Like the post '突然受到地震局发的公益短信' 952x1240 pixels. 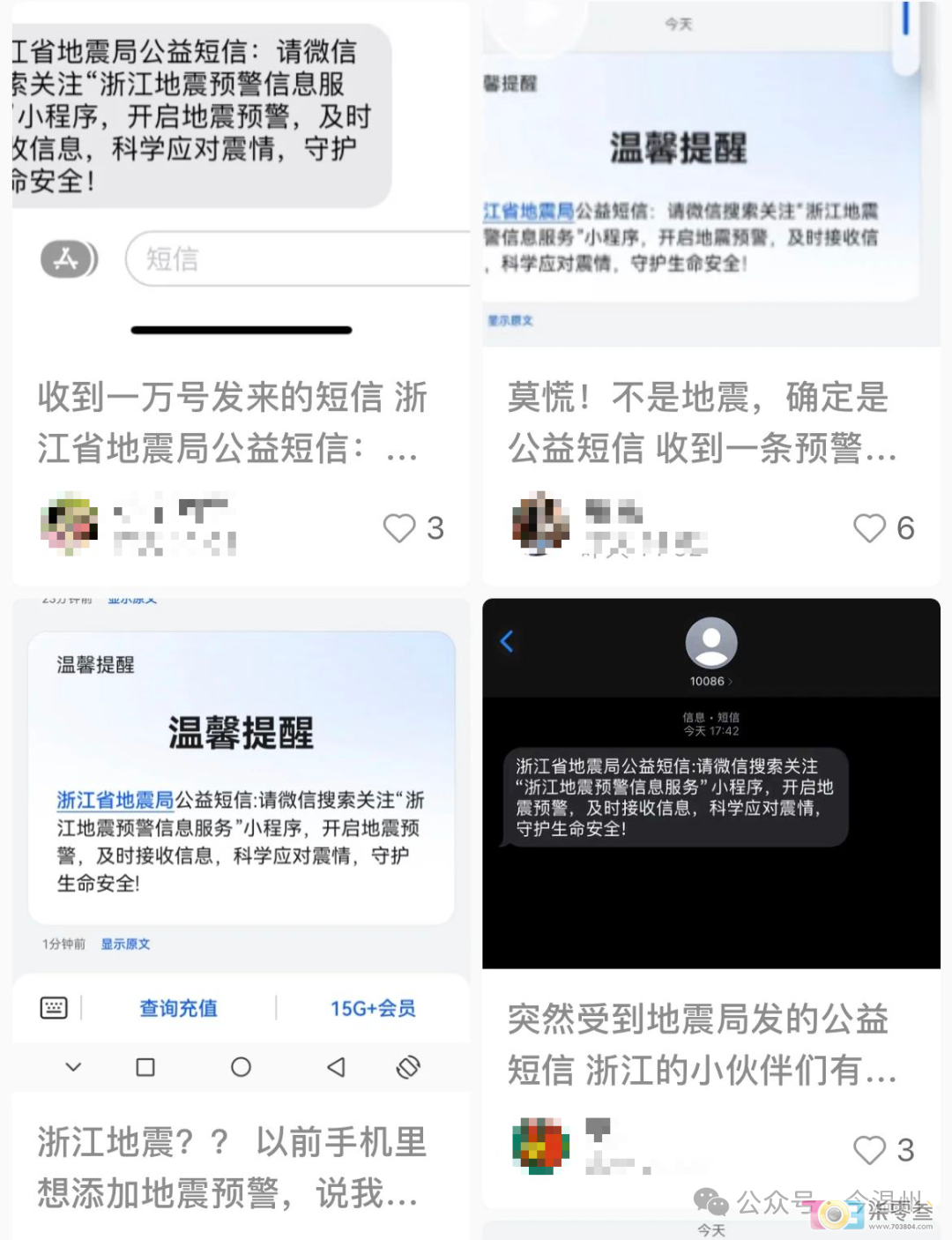pyautogui.click(x=869, y=1150)
